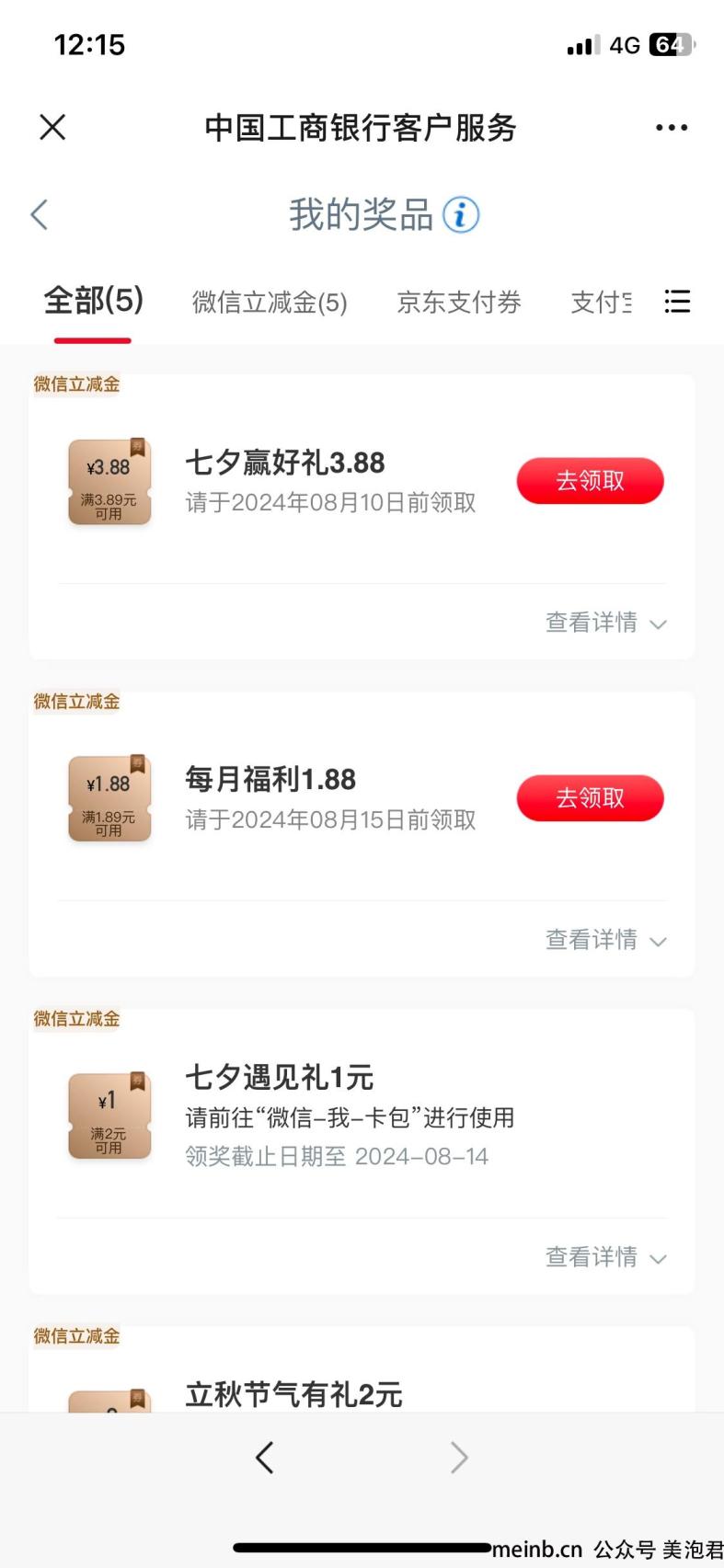
Task: Open the info icon next to 我的奖品
Action: (461, 215)
